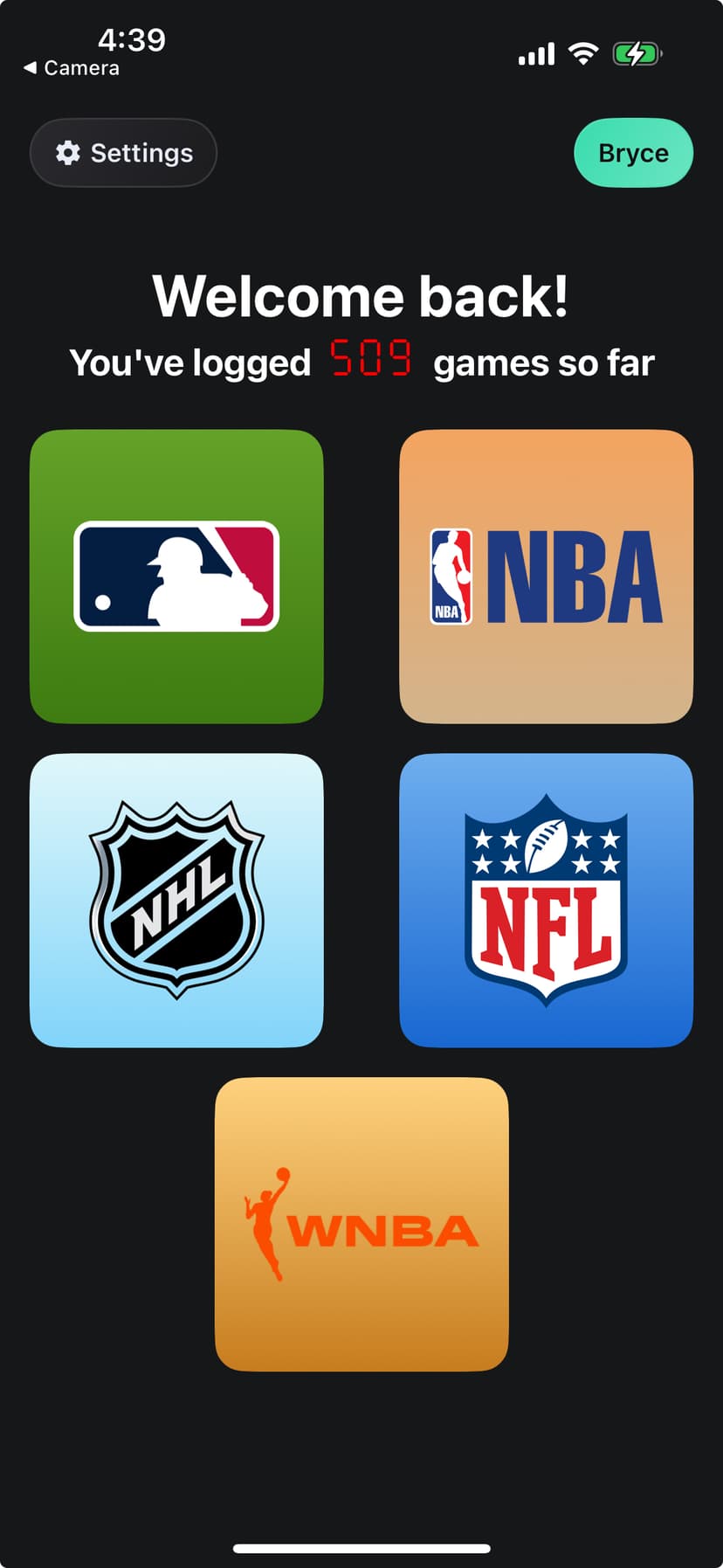The image size is (723, 1568).
Task: Return to Camera via back link
Action: [70, 68]
